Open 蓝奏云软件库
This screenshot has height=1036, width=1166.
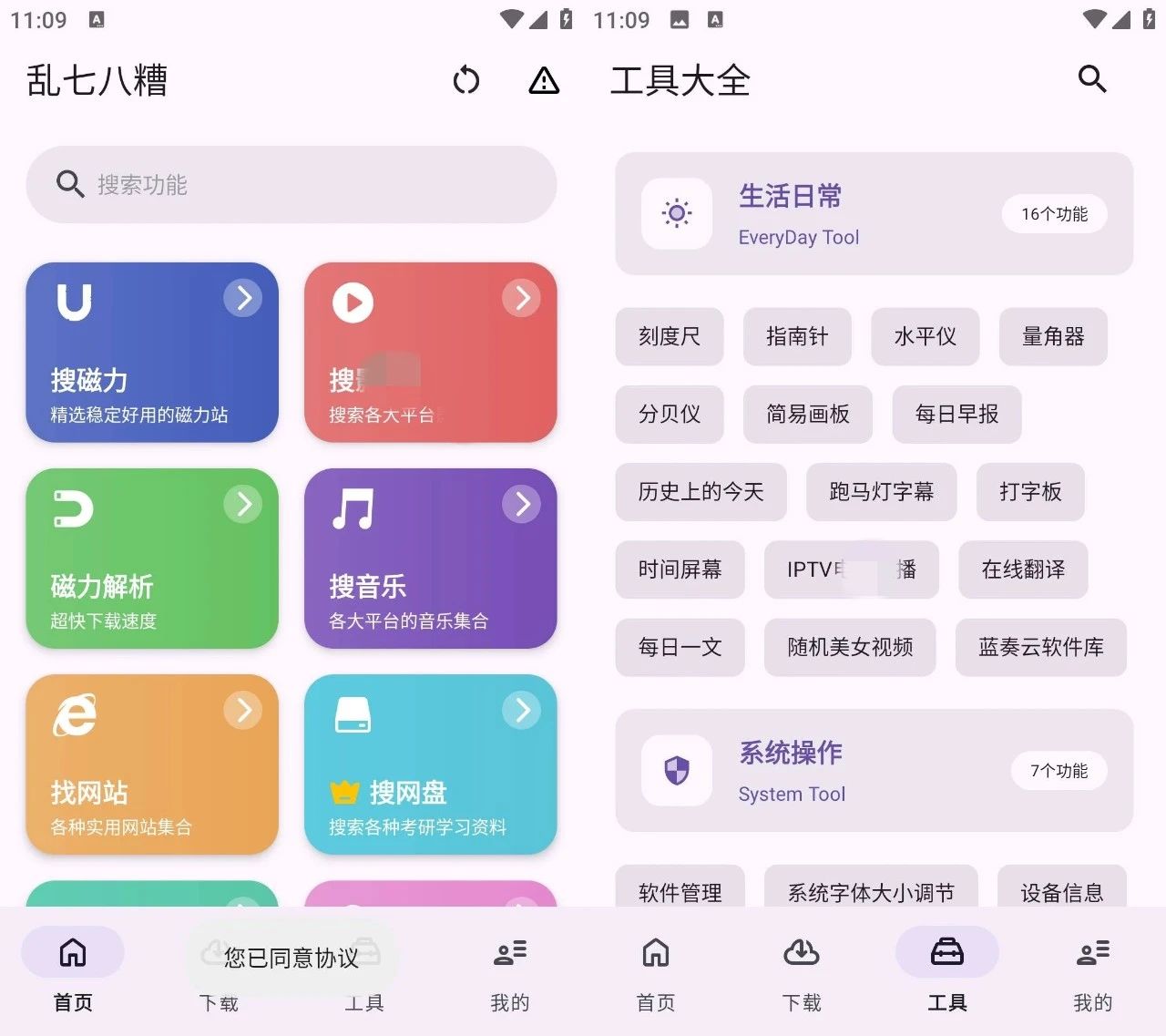click(1040, 648)
